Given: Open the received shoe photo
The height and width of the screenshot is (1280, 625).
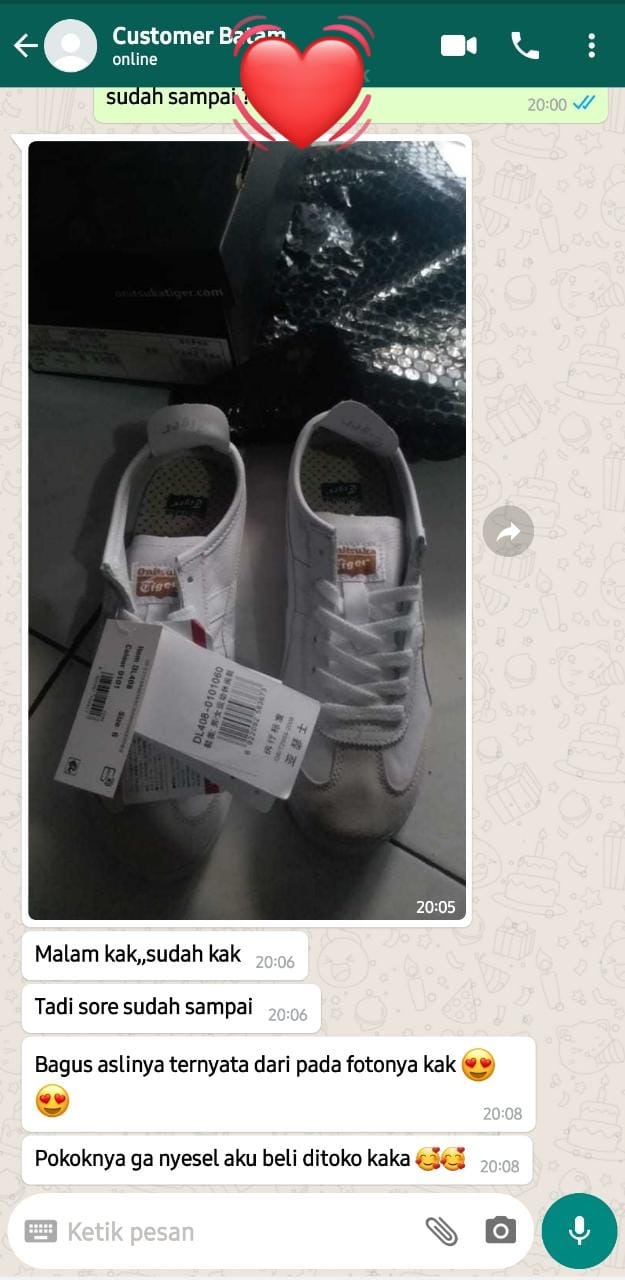Looking at the screenshot, I should [246, 530].
